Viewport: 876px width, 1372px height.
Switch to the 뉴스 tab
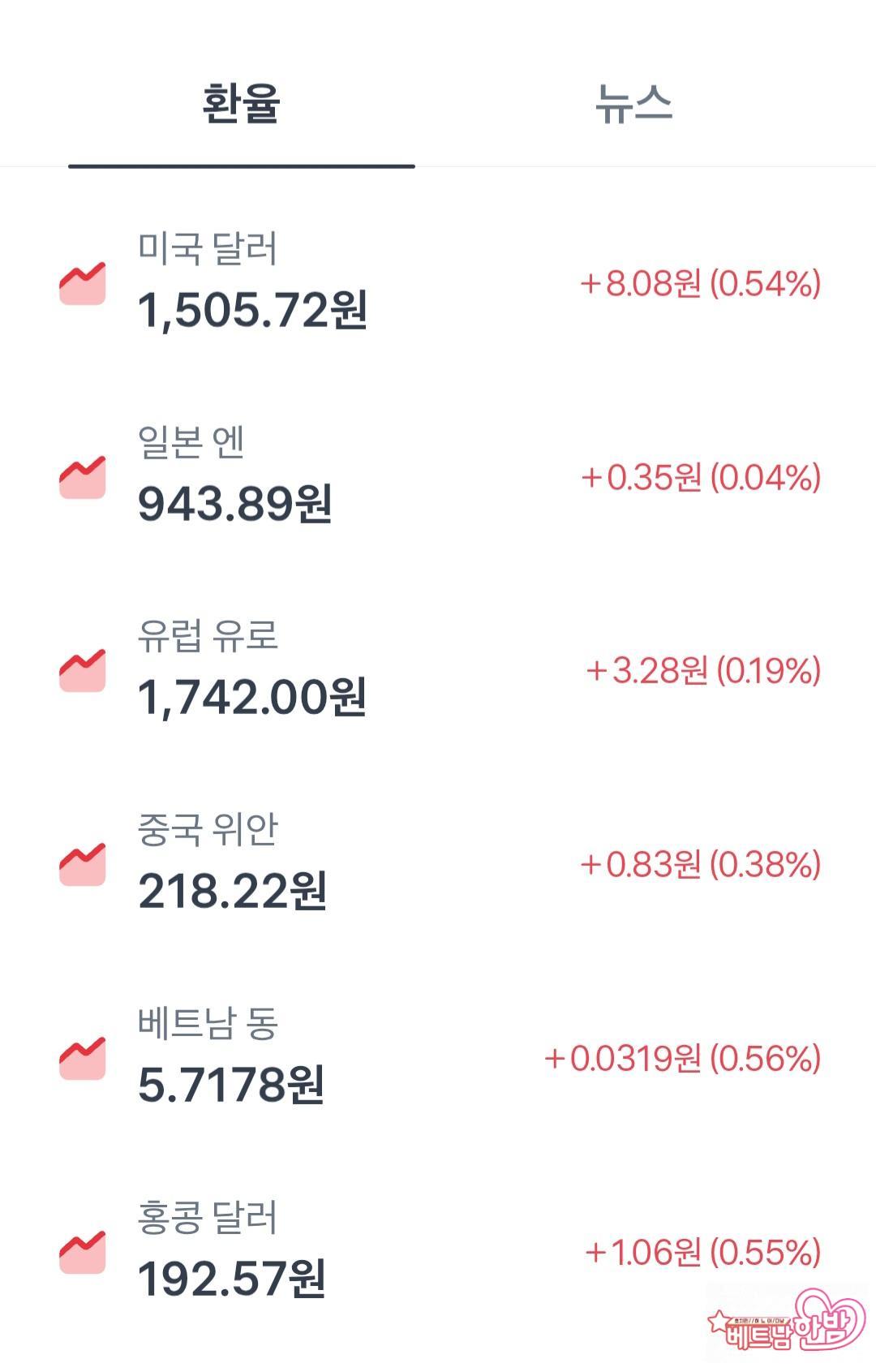pos(633,105)
